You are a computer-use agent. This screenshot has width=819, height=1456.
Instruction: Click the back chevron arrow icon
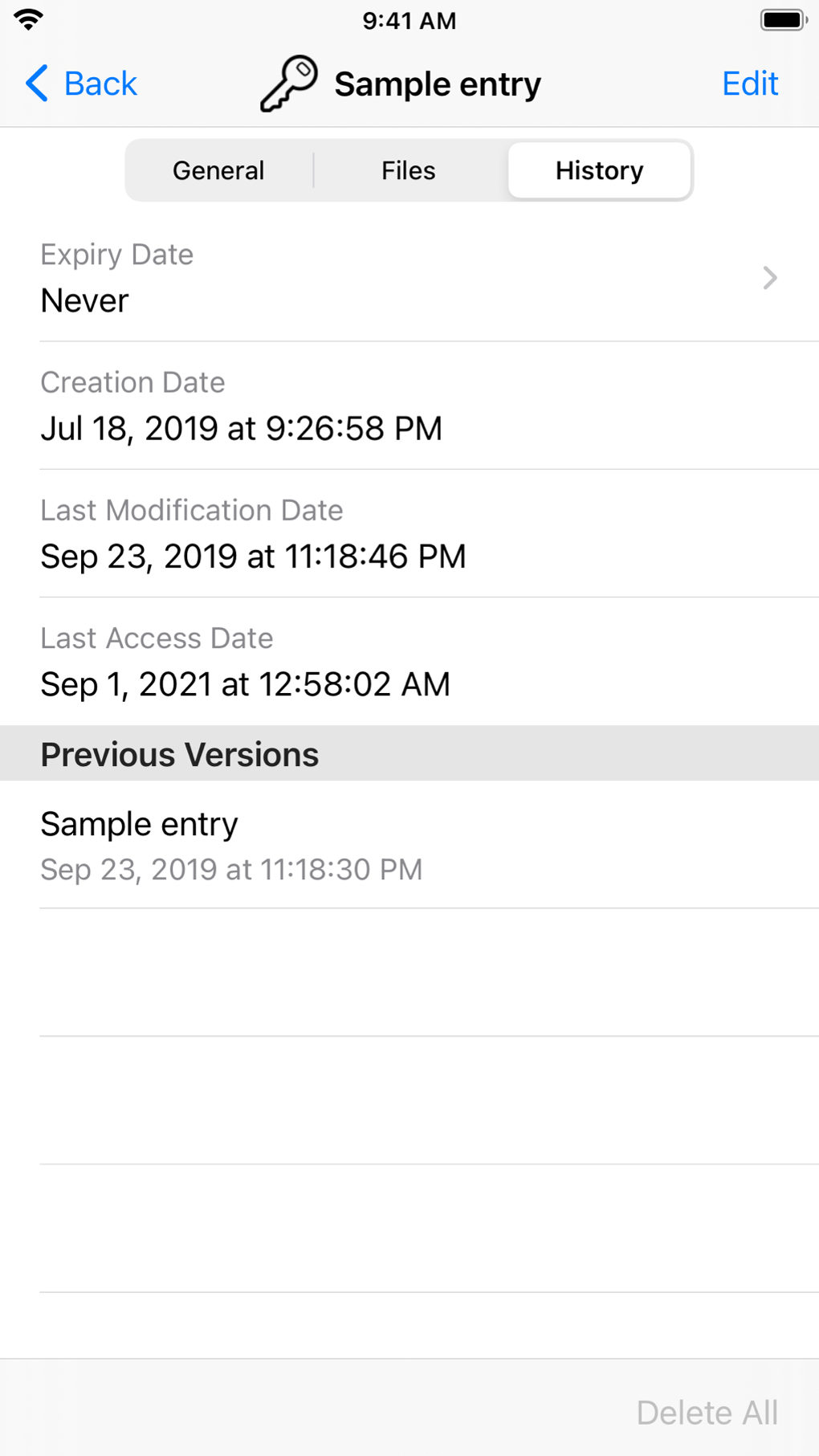[35, 84]
